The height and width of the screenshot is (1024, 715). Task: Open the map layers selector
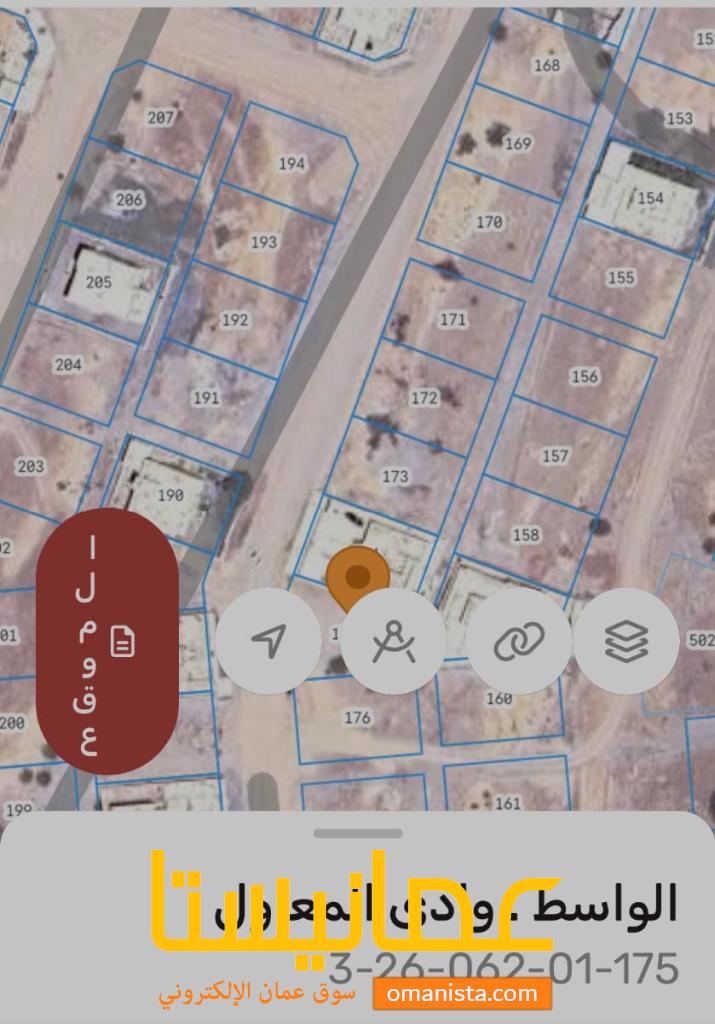click(627, 641)
